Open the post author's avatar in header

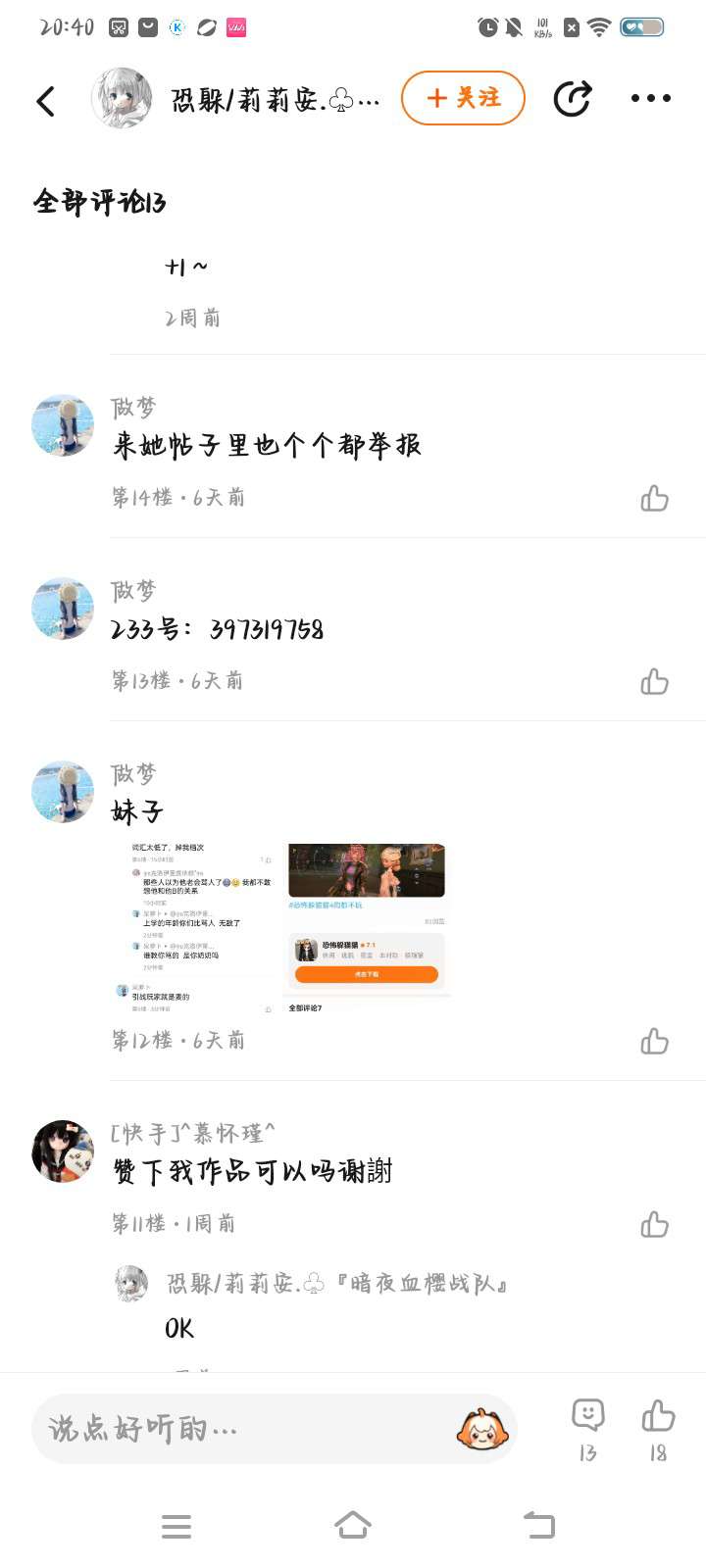(121, 98)
